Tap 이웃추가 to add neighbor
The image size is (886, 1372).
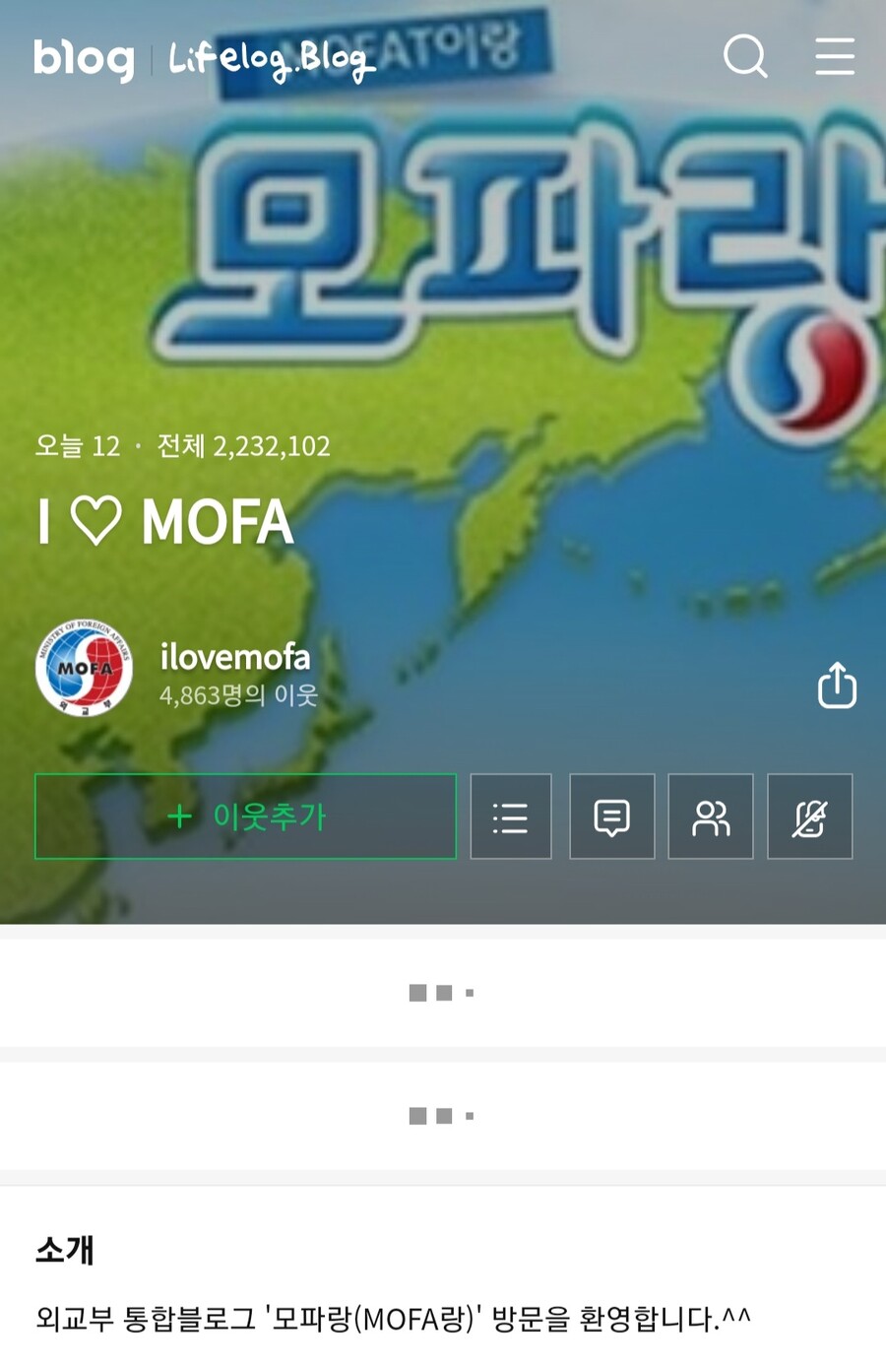tap(245, 817)
